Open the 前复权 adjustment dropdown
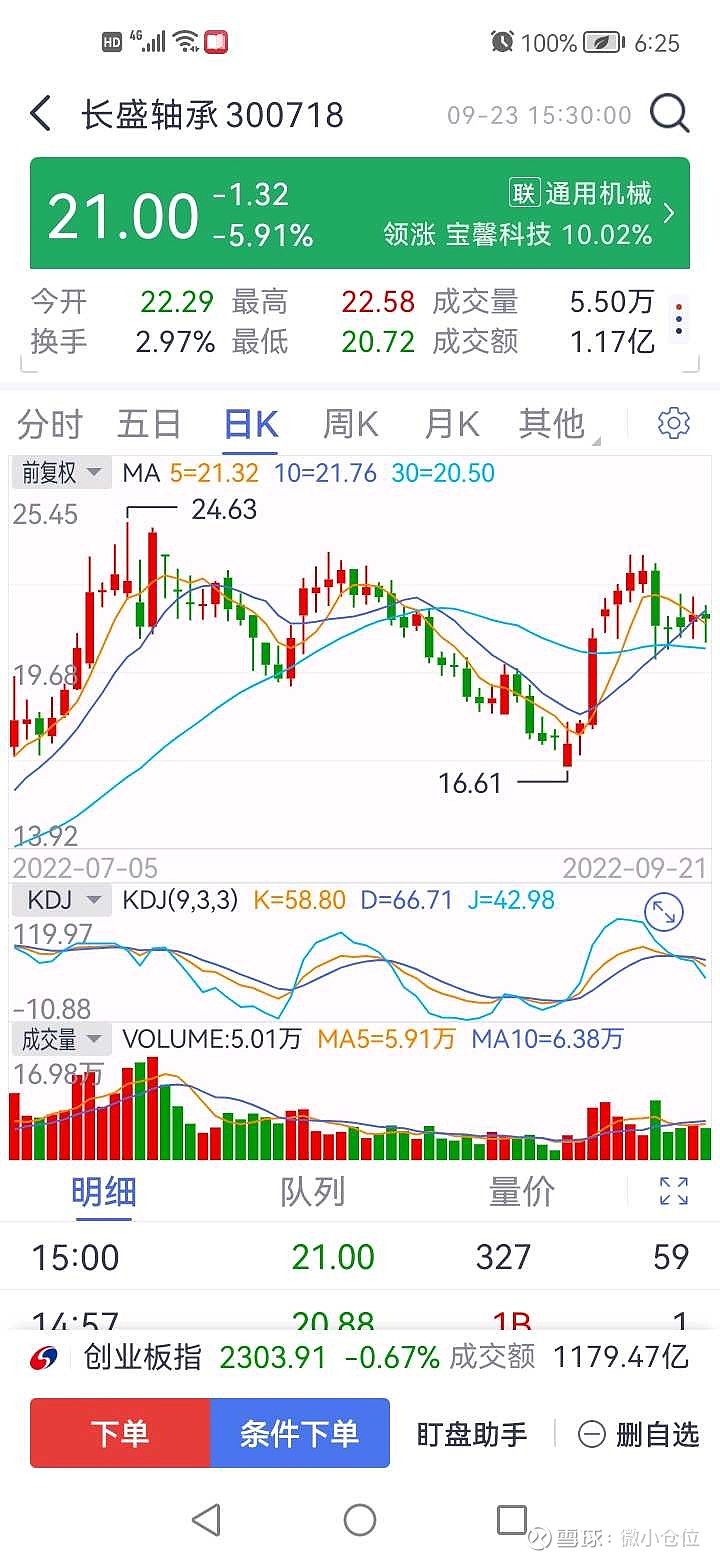This screenshot has width=720, height=1560. [x=62, y=473]
